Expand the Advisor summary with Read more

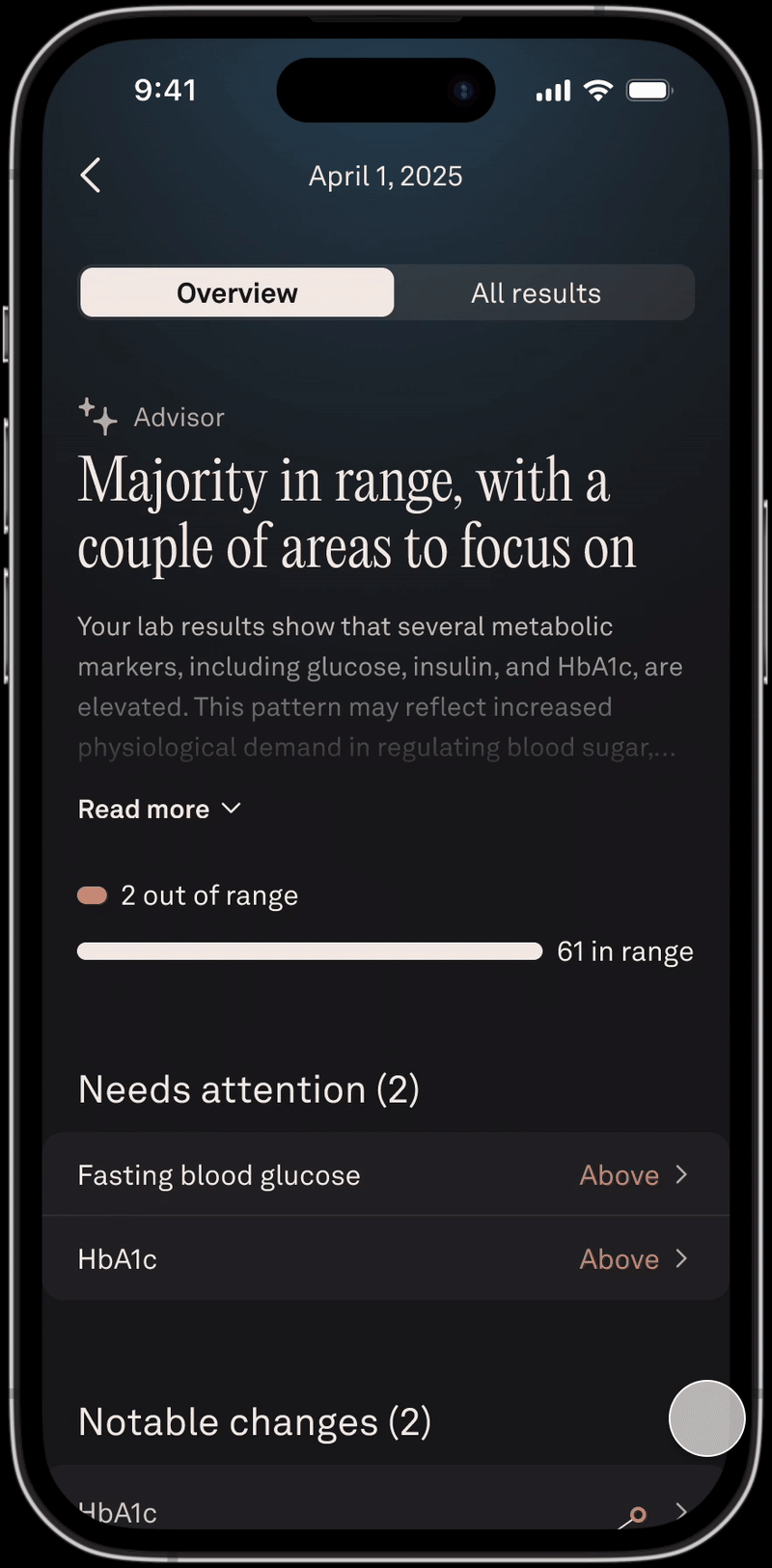tap(159, 809)
